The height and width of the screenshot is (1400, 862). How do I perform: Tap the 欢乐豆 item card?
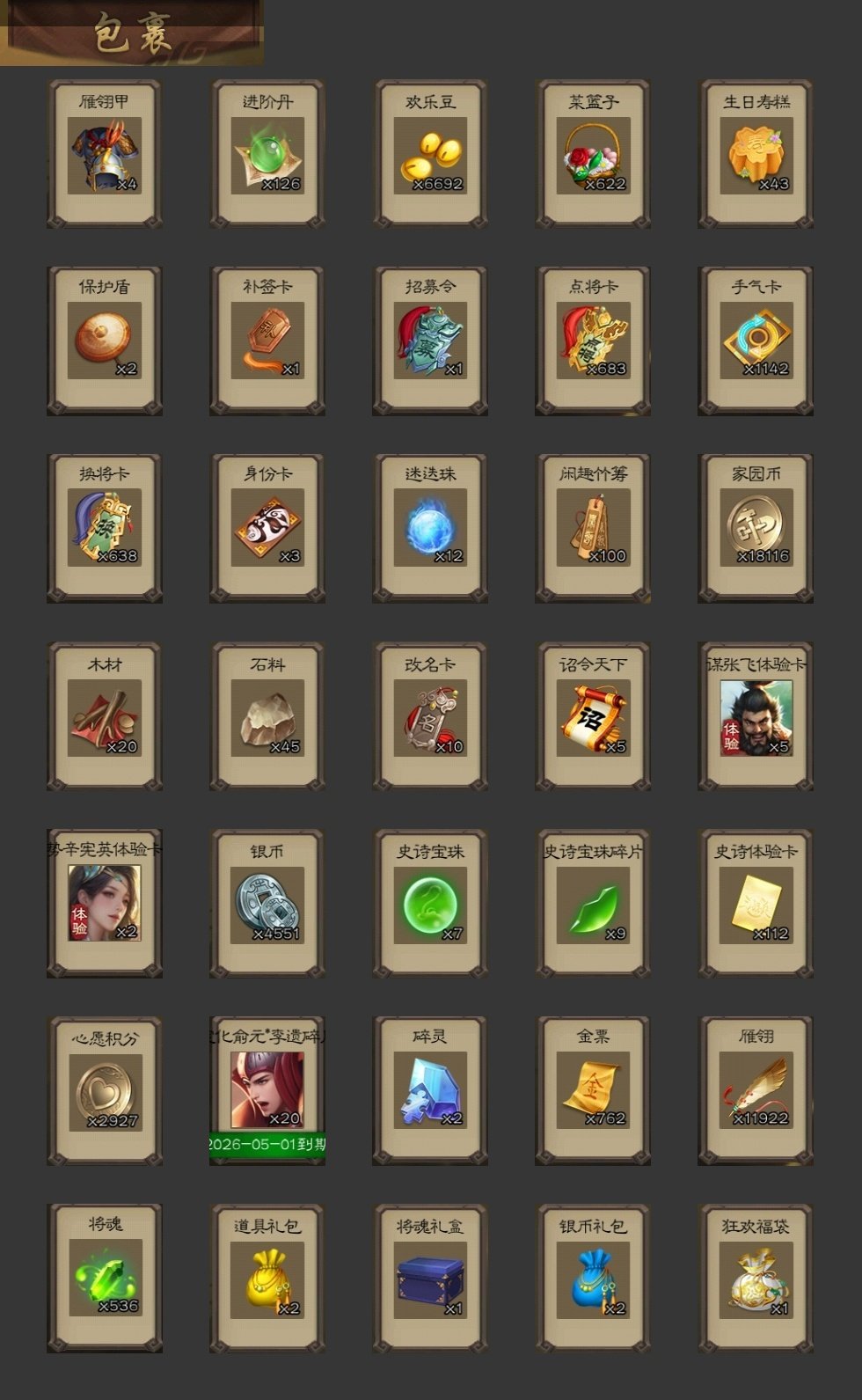tap(430, 156)
